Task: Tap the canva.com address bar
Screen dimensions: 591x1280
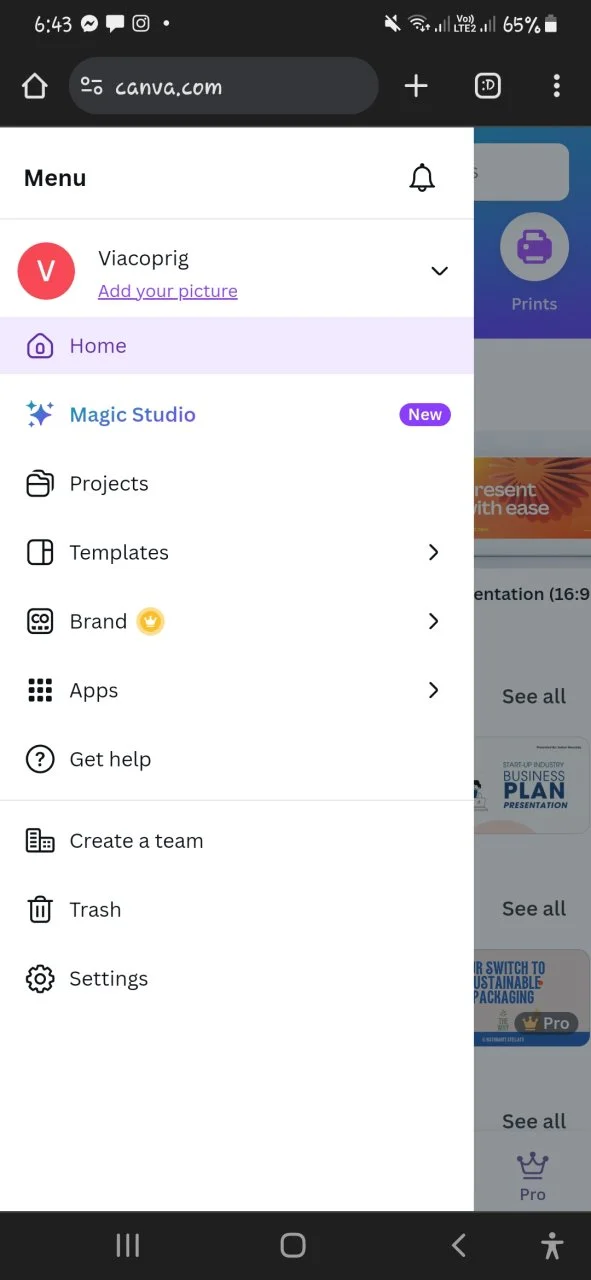Action: (x=224, y=87)
